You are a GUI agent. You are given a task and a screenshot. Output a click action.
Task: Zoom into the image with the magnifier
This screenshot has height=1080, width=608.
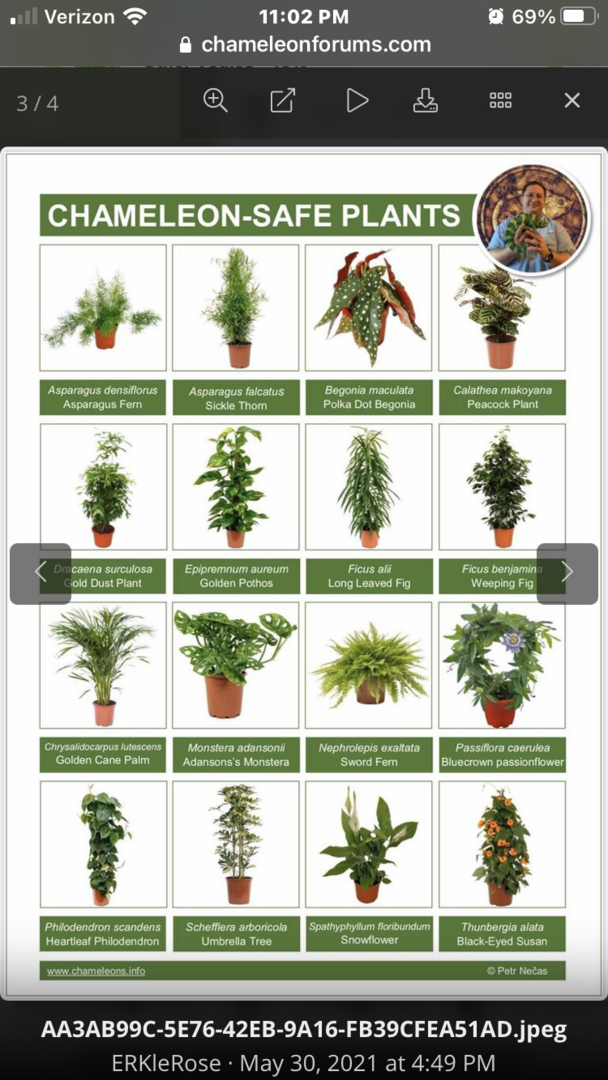coord(215,100)
